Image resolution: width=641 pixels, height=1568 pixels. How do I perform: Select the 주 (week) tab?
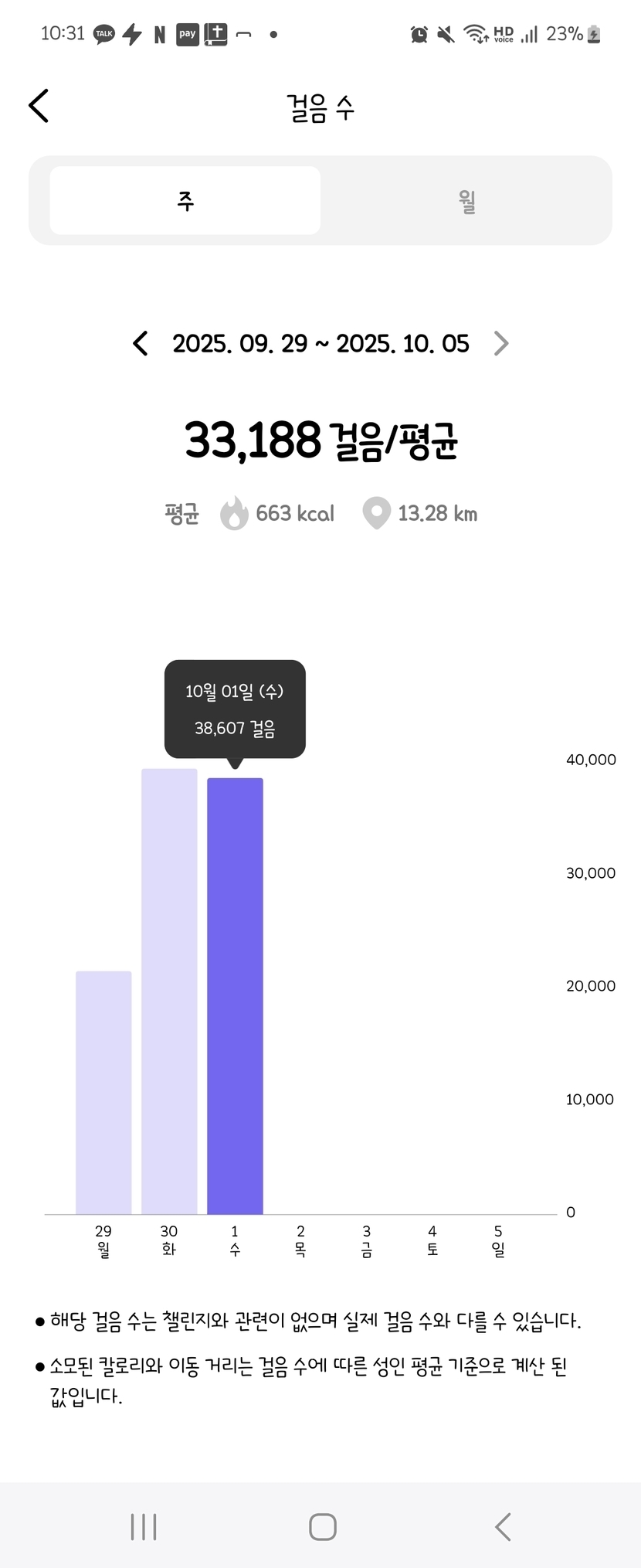pyautogui.click(x=185, y=201)
